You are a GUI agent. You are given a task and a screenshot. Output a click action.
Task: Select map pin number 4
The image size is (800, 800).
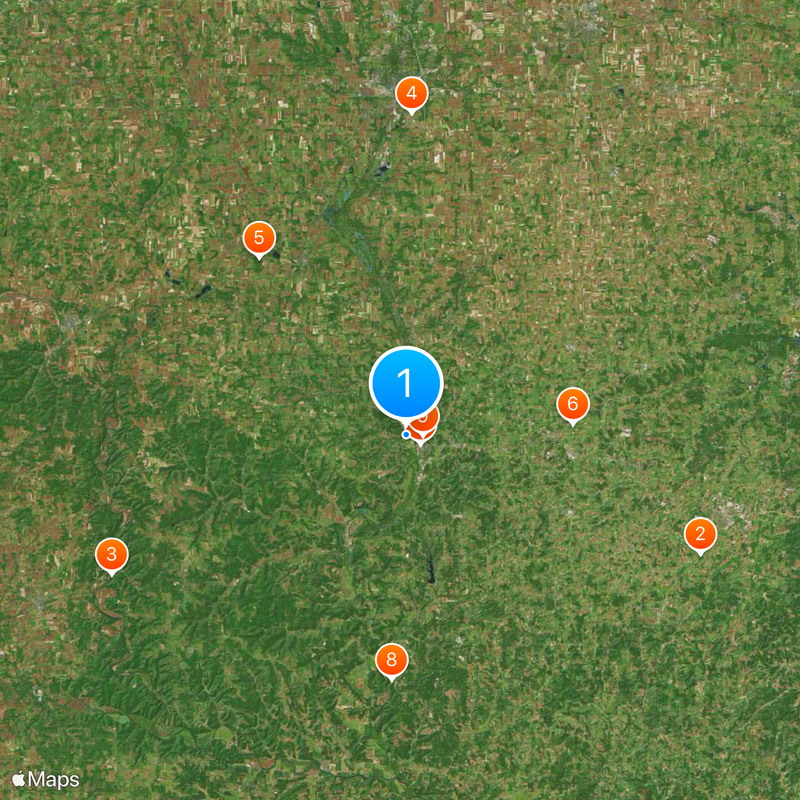point(411,93)
